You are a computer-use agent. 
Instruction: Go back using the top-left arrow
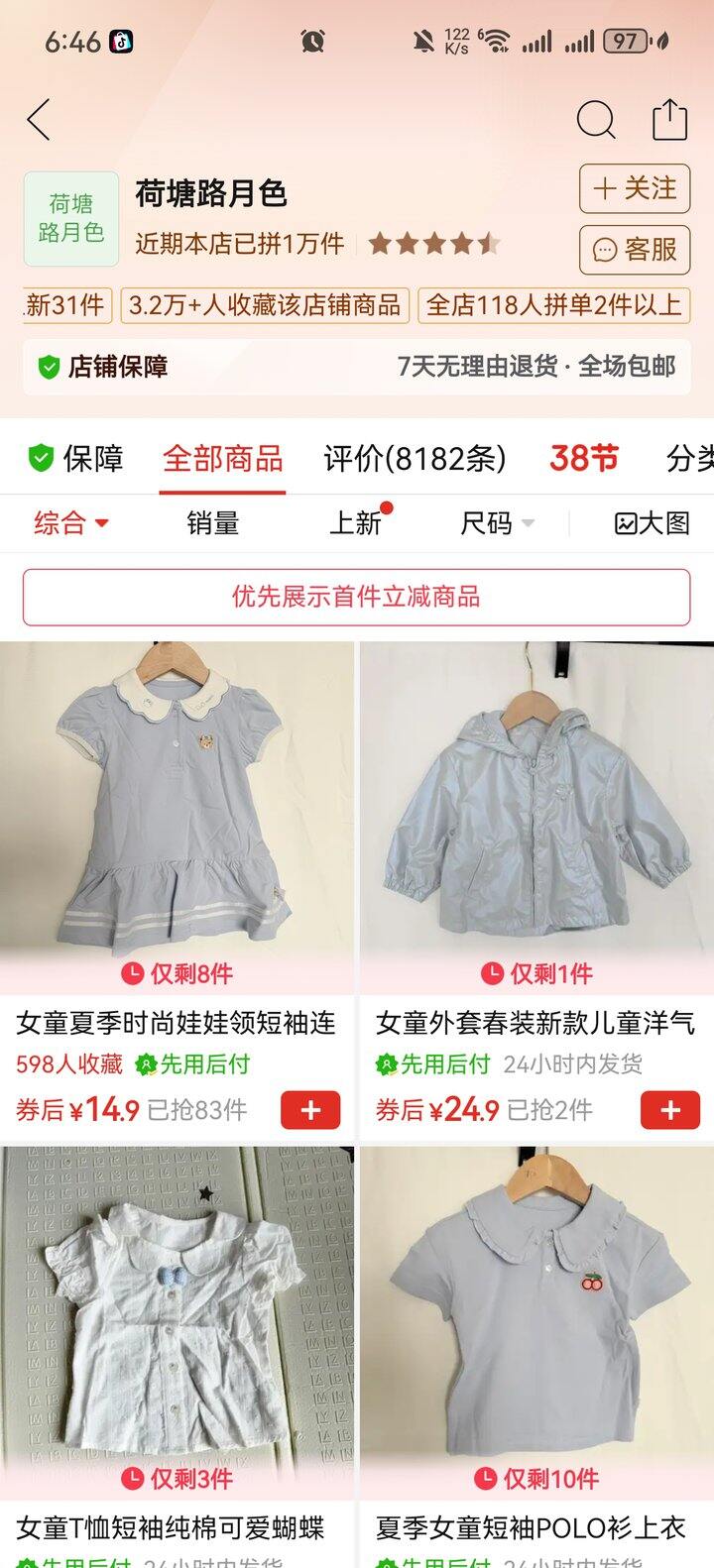[39, 121]
